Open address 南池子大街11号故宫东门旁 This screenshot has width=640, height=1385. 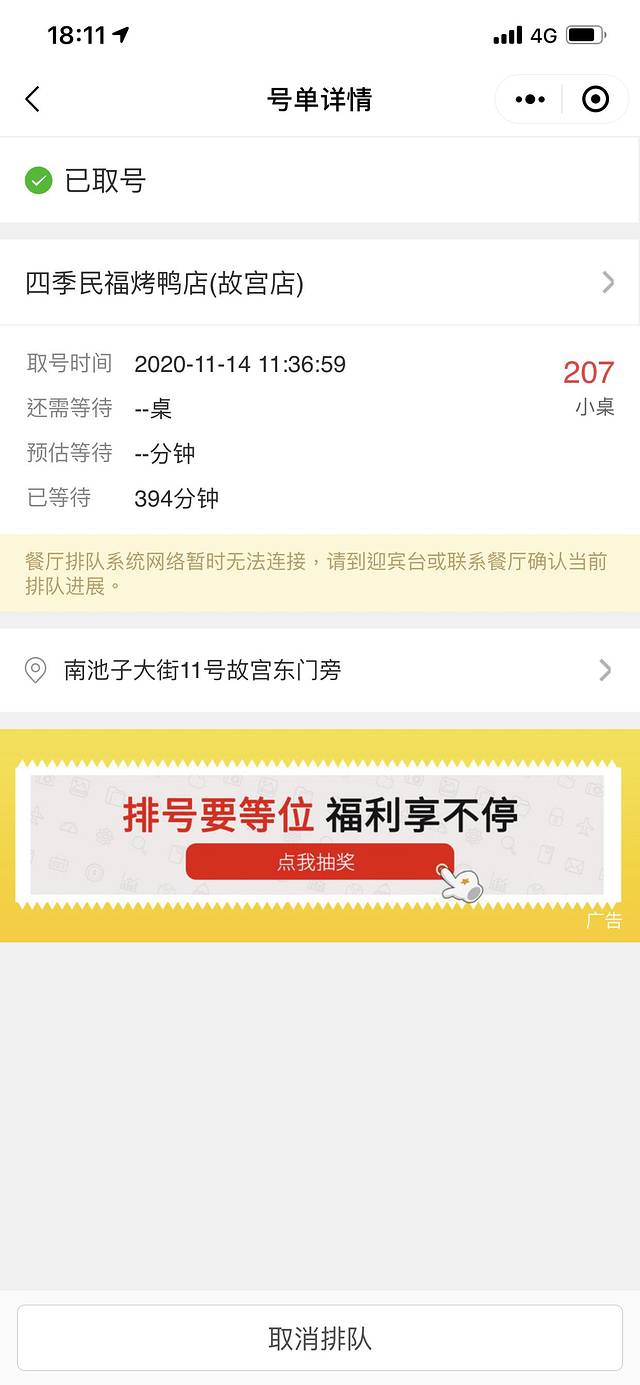[x=320, y=670]
